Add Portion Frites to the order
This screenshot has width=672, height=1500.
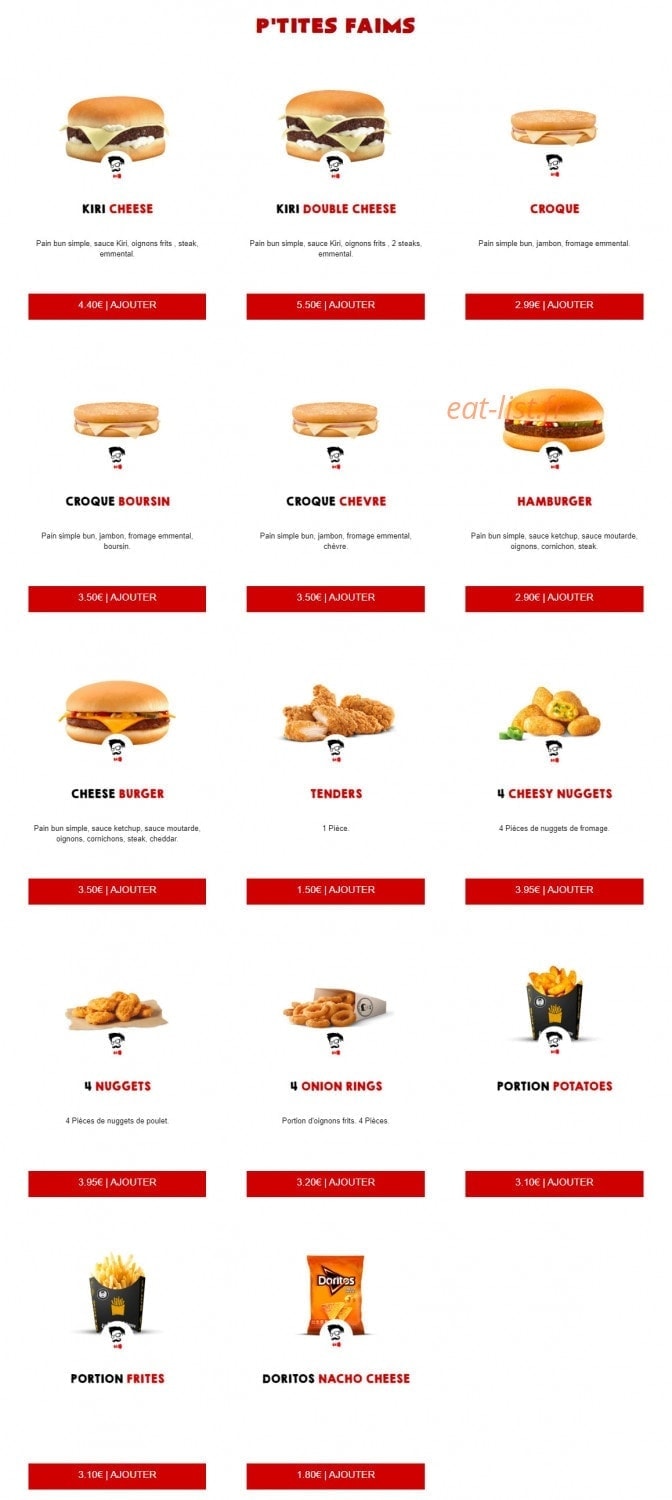[117, 1475]
